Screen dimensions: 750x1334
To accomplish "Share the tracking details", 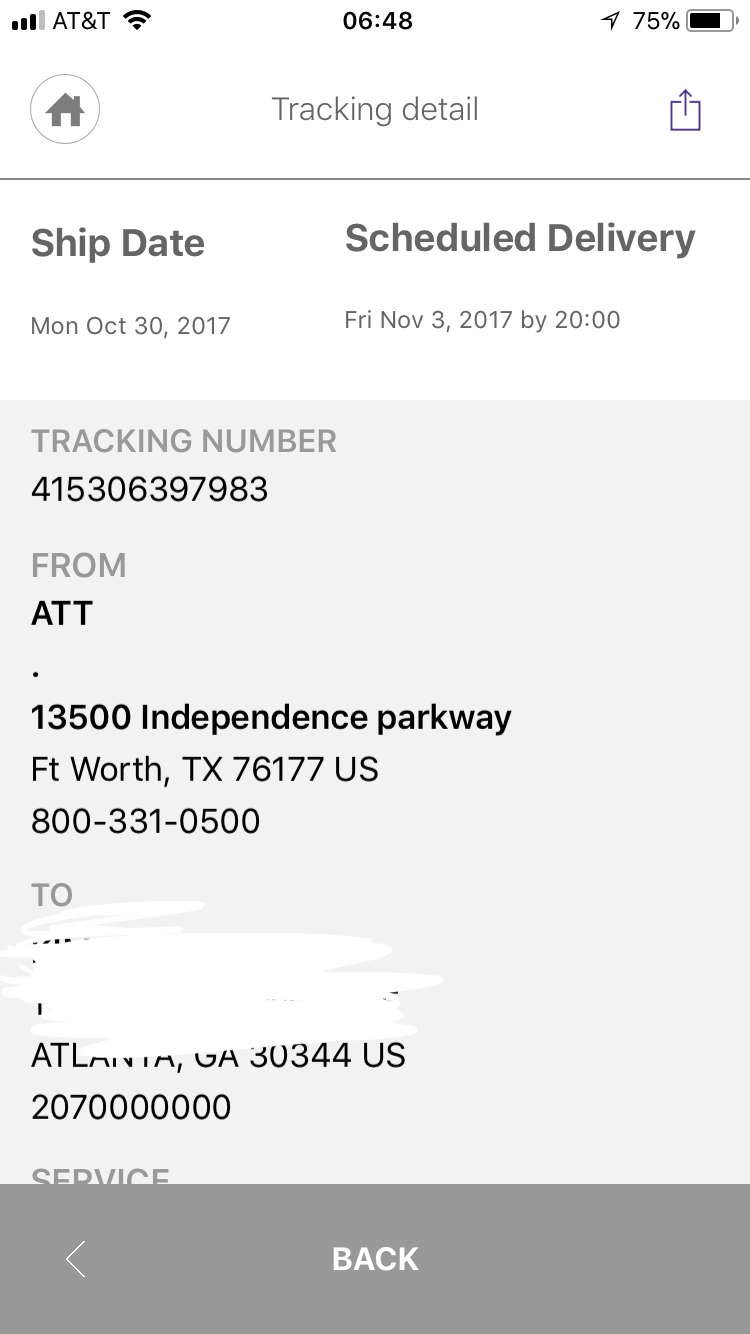I will (685, 109).
